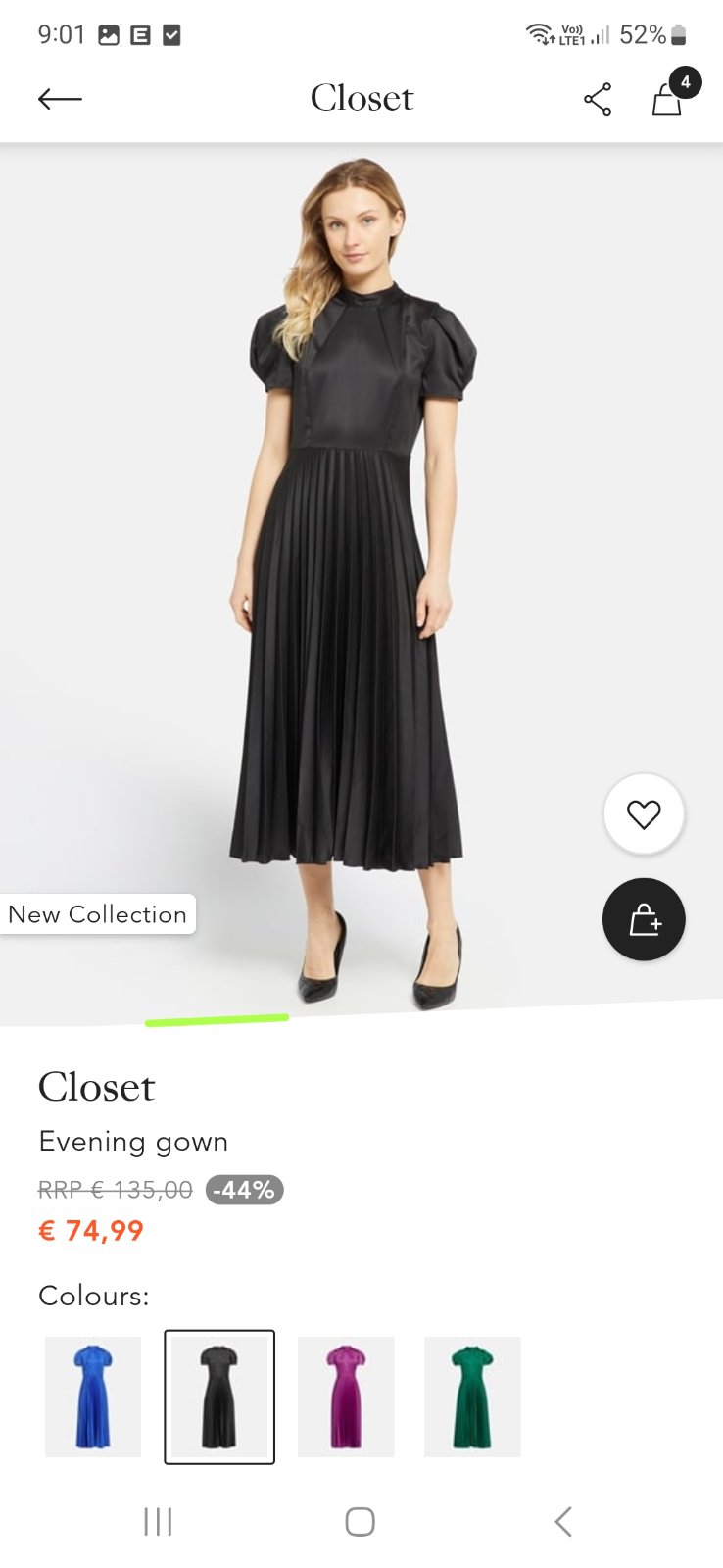The image size is (723, 1568).
Task: Choose the purple dress colour
Action: (x=346, y=1396)
